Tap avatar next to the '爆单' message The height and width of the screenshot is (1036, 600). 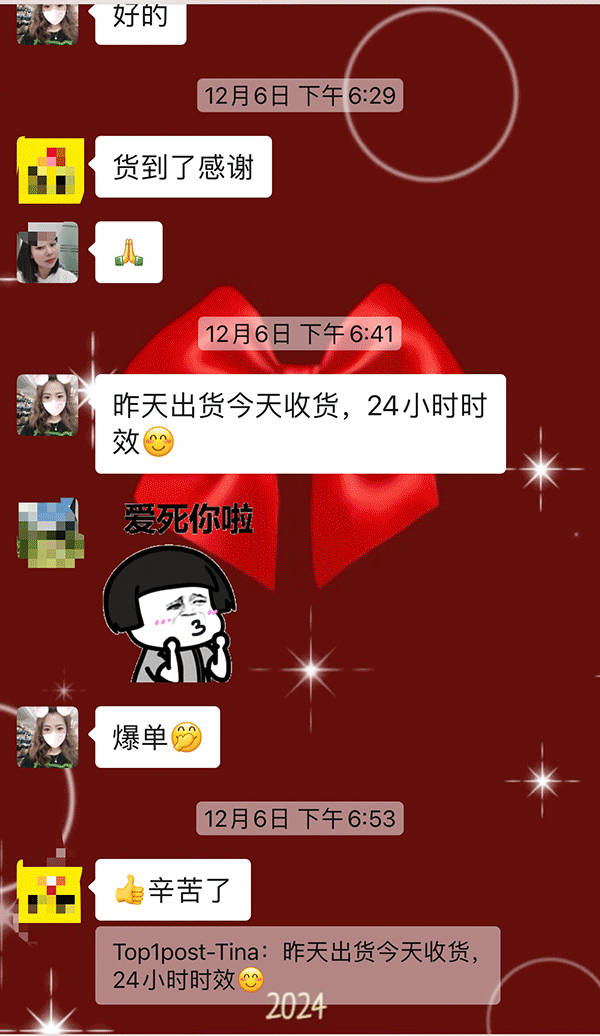[x=48, y=737]
